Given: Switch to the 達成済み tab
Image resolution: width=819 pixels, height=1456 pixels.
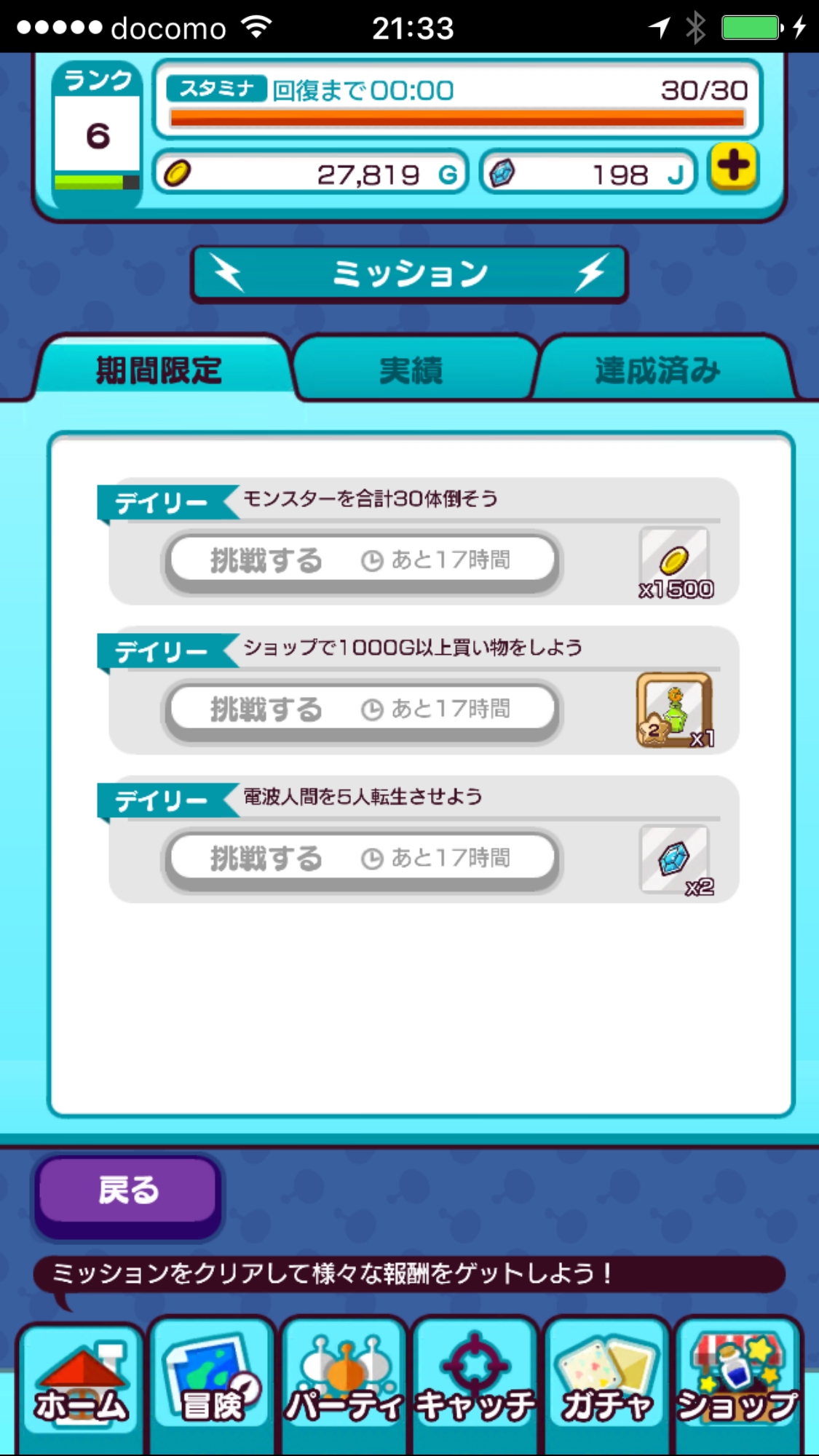Looking at the screenshot, I should click(657, 370).
